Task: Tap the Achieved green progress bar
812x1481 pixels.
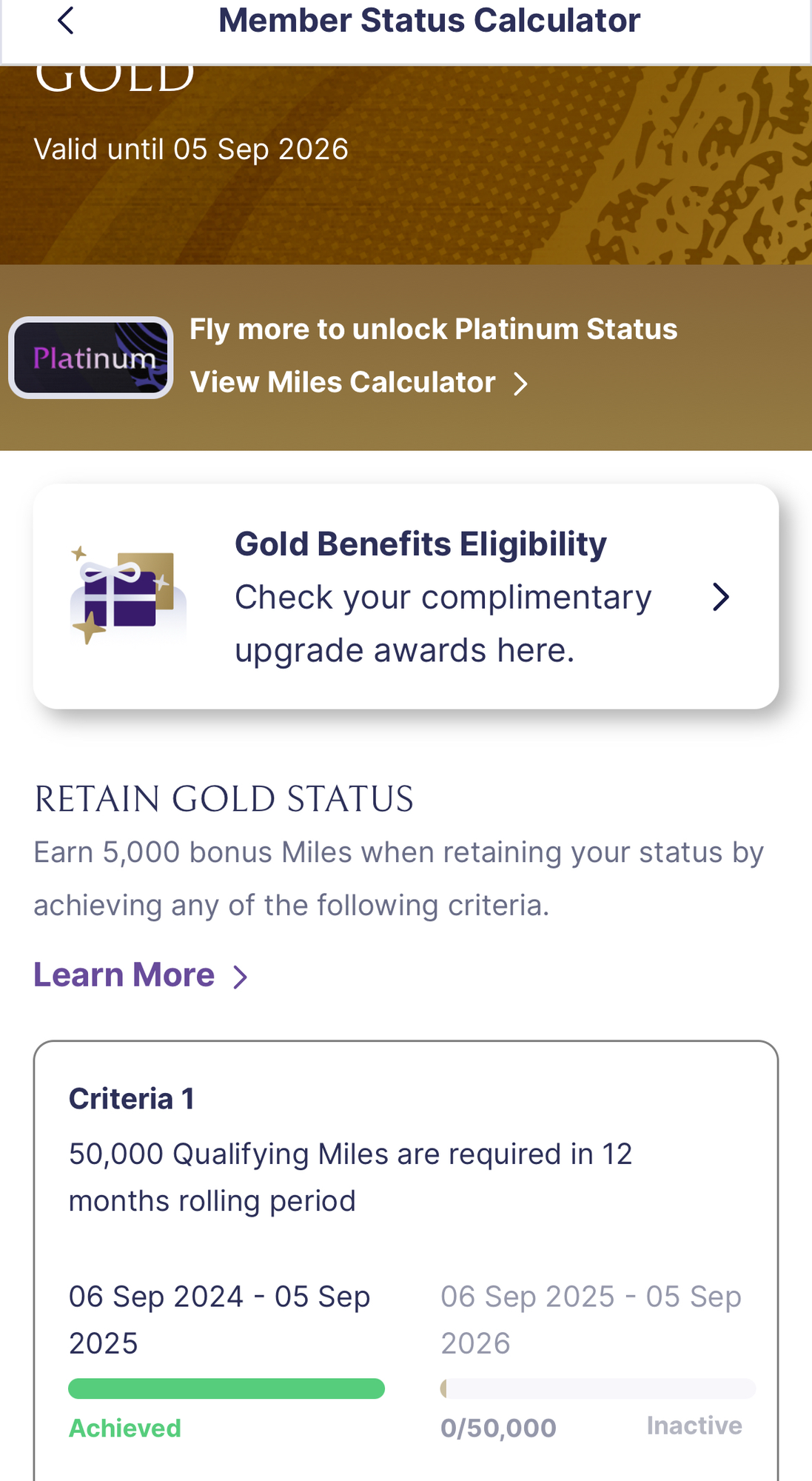Action: point(227,1388)
